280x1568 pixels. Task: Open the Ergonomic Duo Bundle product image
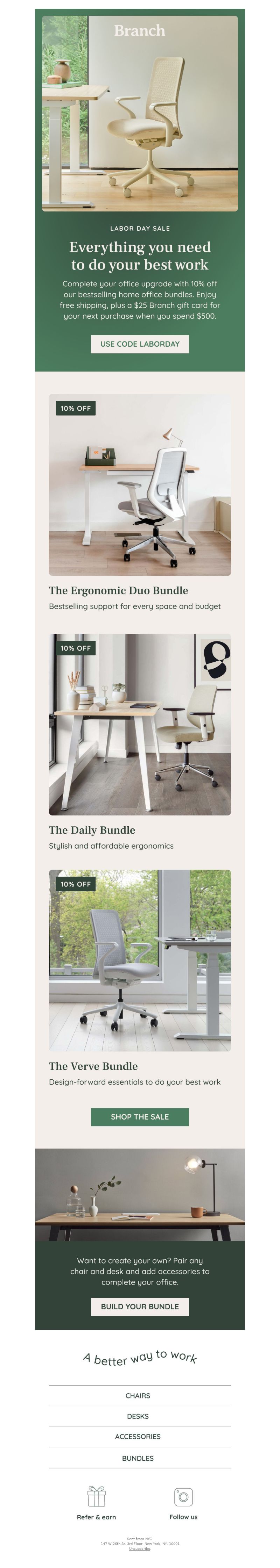tap(140, 484)
